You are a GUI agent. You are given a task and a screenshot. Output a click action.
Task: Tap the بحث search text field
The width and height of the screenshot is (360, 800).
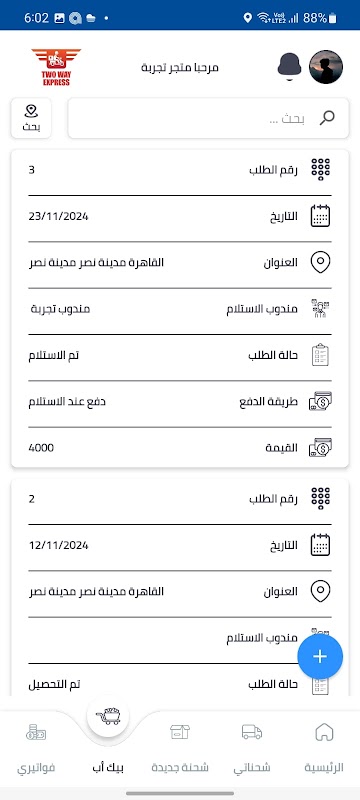(209, 118)
